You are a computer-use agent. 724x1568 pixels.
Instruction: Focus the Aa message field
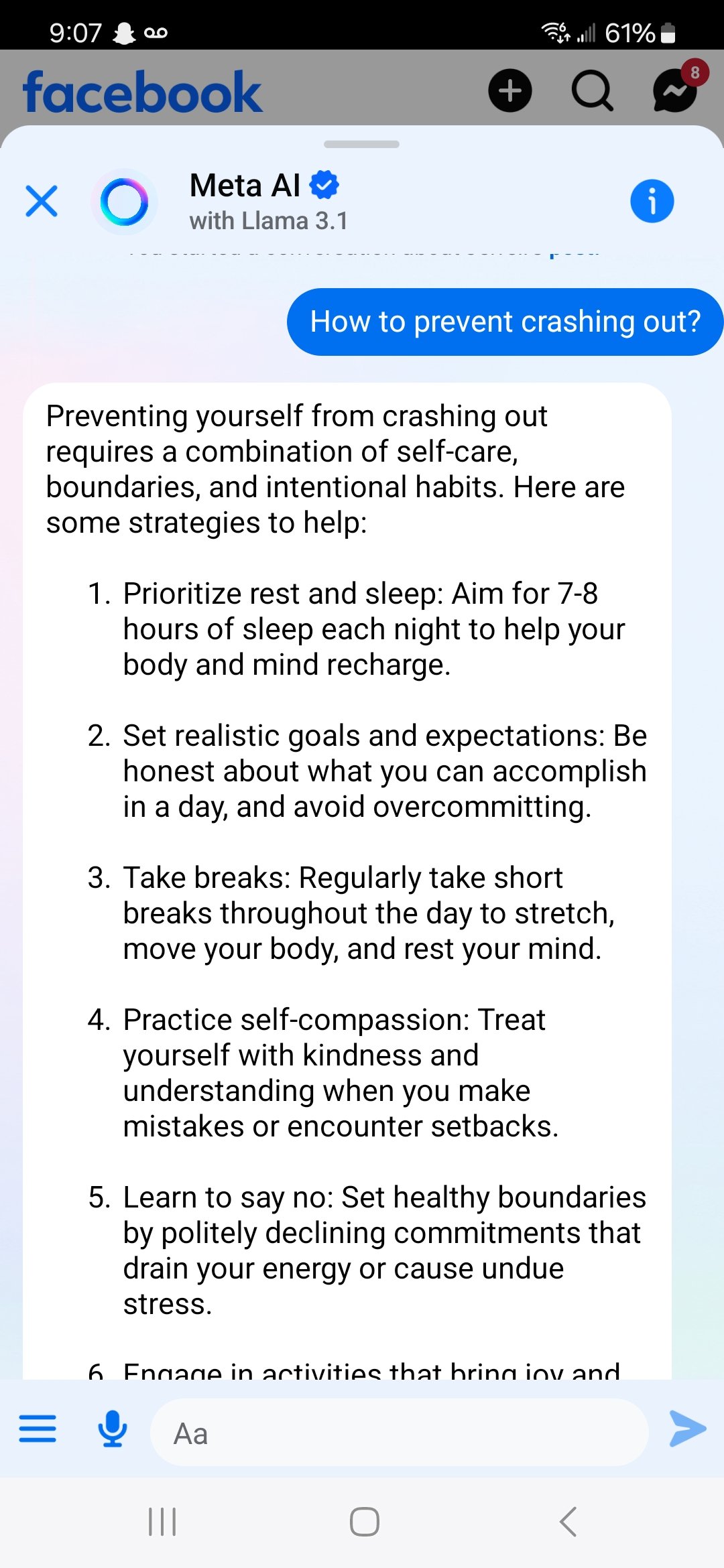[x=400, y=1432]
